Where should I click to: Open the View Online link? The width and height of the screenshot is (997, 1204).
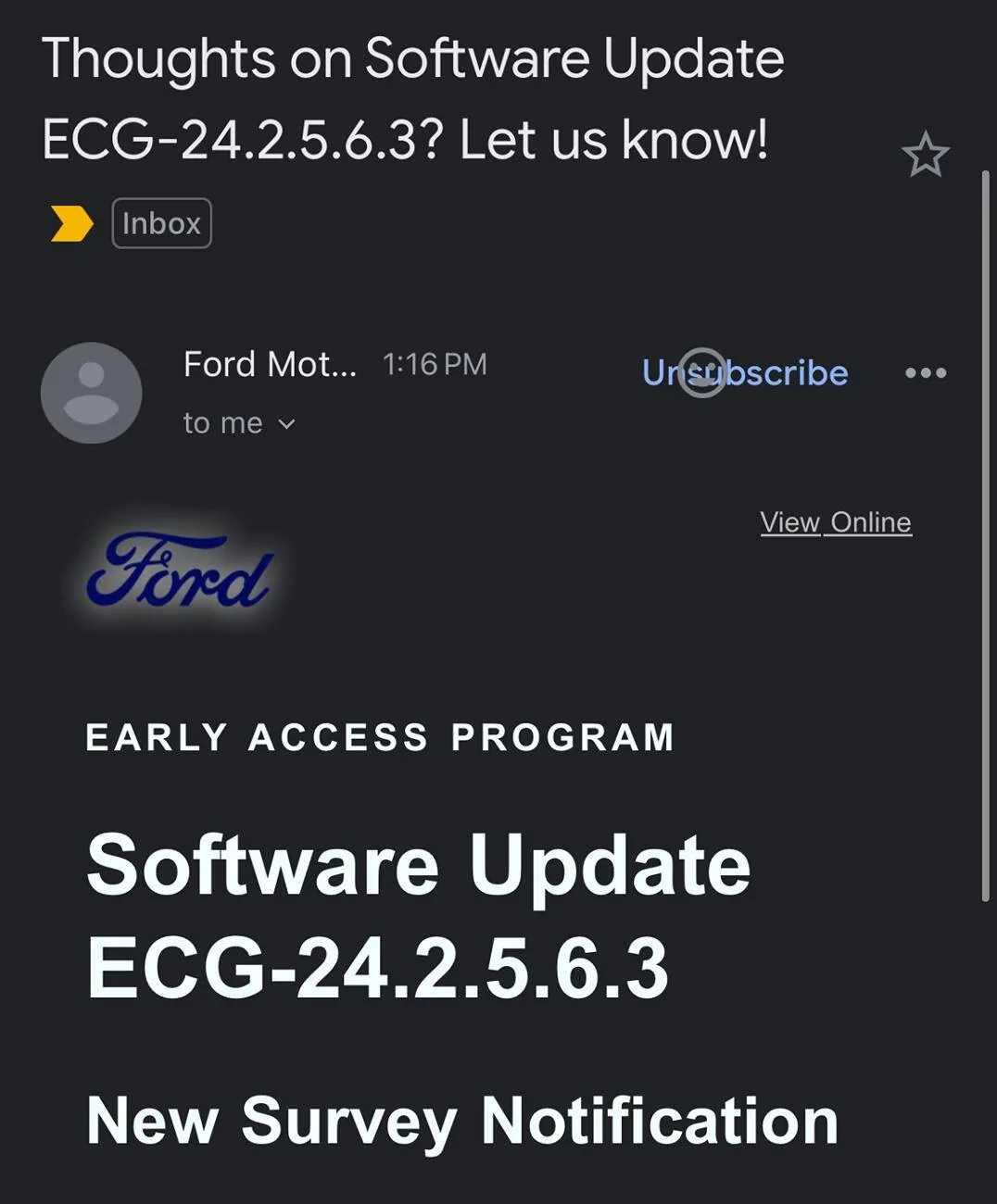835,522
